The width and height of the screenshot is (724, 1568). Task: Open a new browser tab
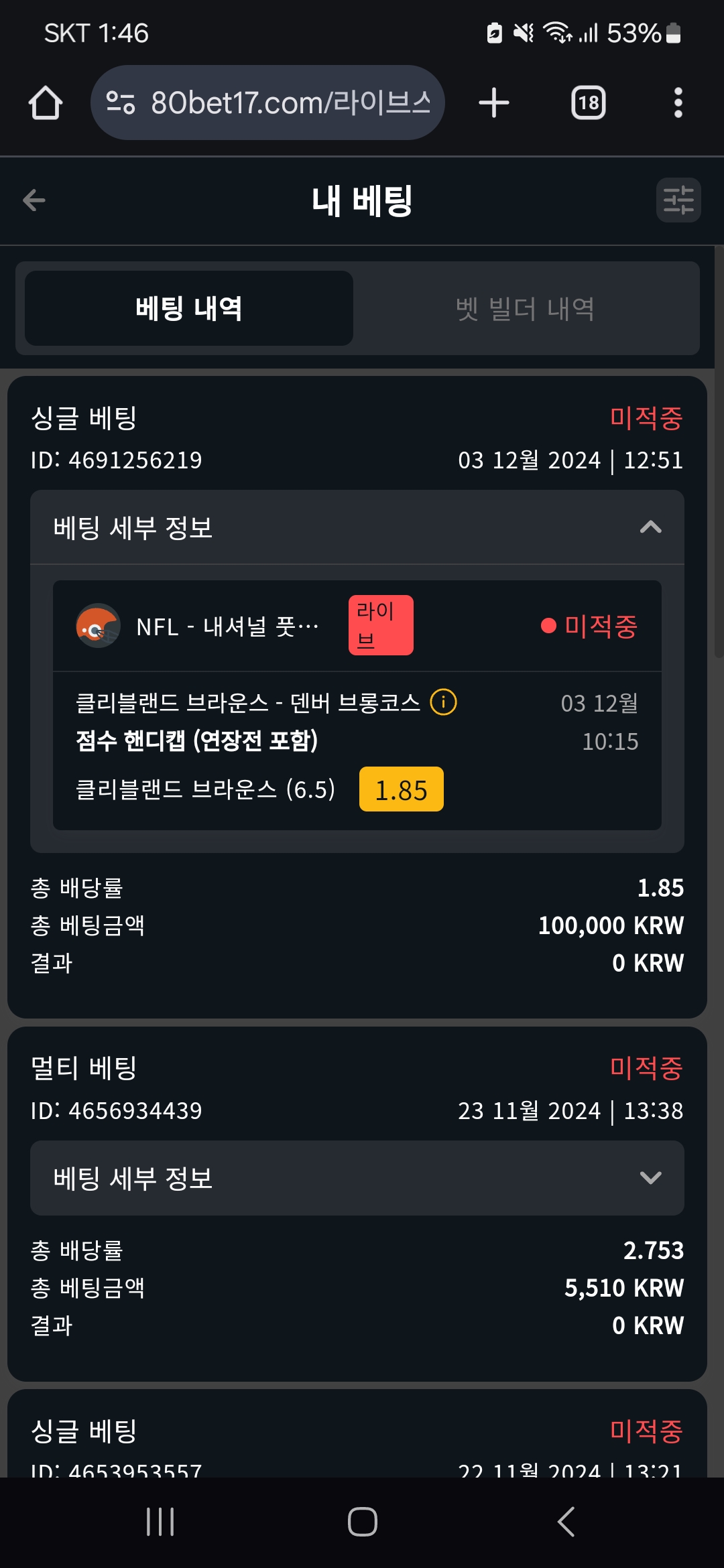pos(494,103)
